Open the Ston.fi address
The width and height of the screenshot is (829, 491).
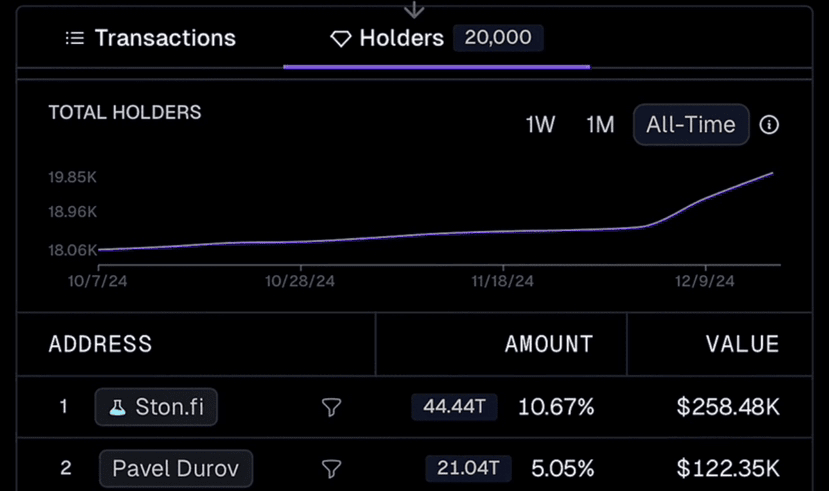[156, 407]
